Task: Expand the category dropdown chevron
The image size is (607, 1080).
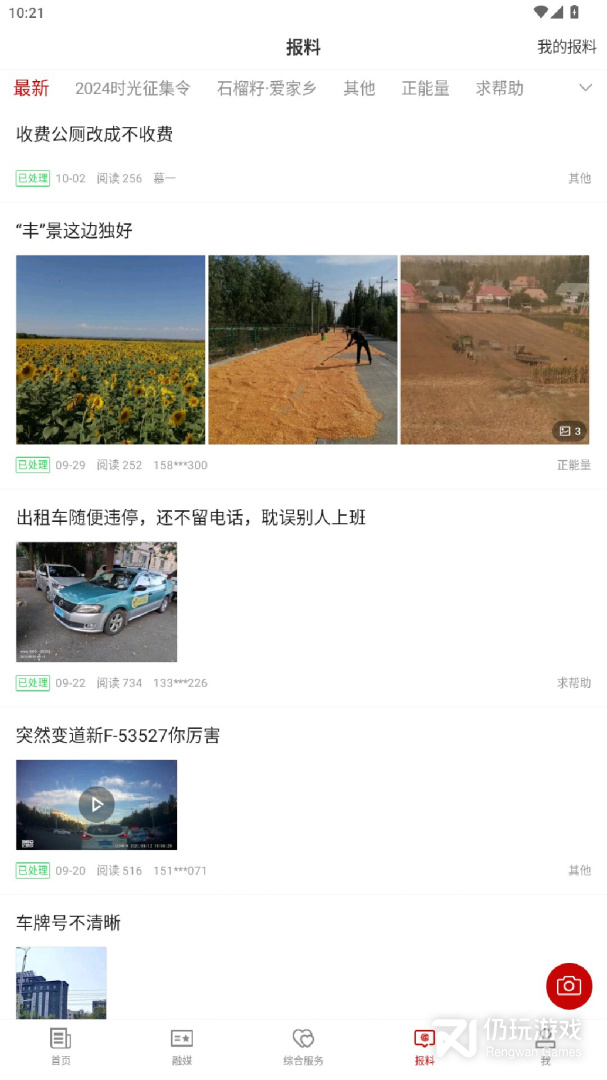Action: (x=586, y=88)
